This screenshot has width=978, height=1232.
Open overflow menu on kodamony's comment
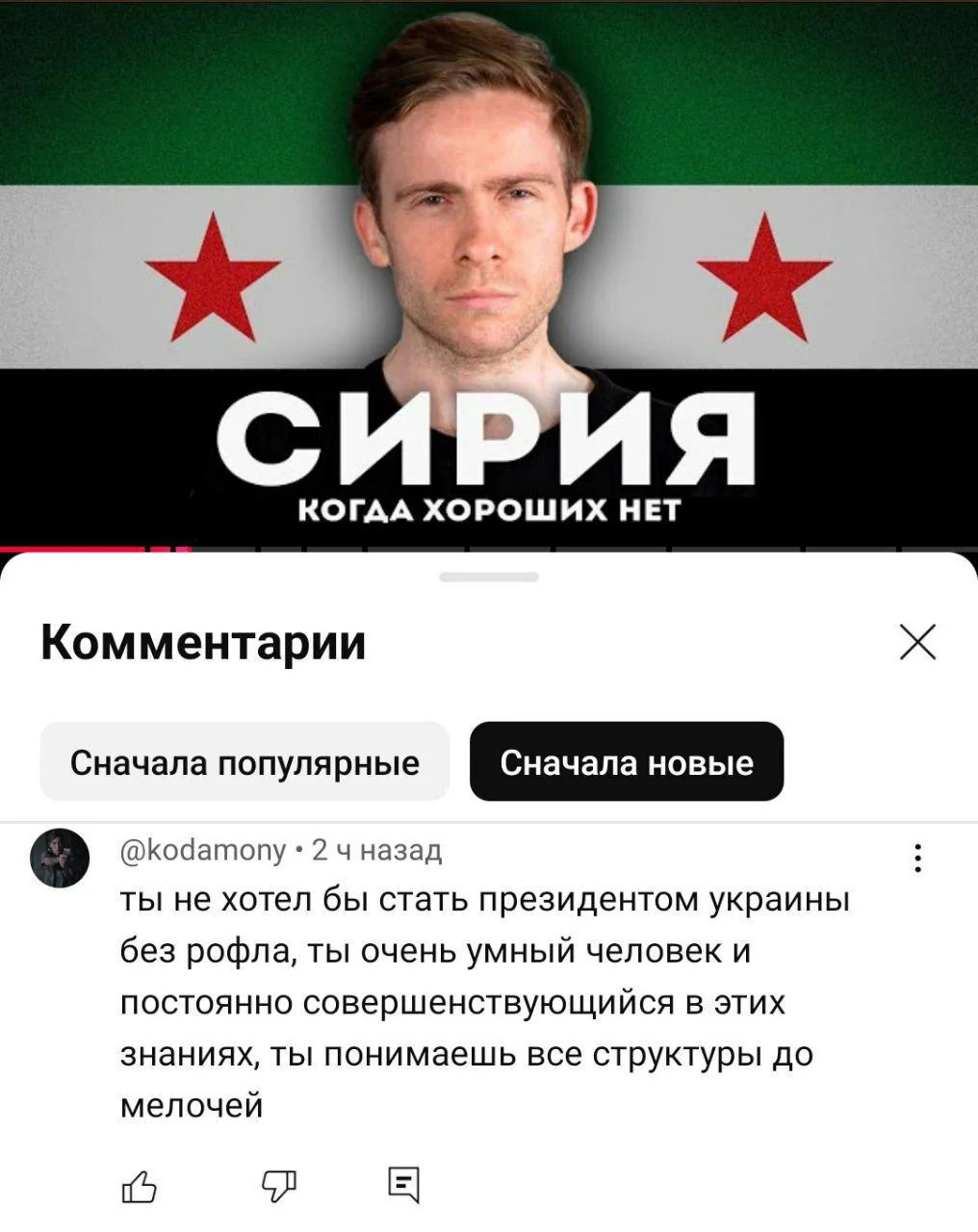[918, 858]
